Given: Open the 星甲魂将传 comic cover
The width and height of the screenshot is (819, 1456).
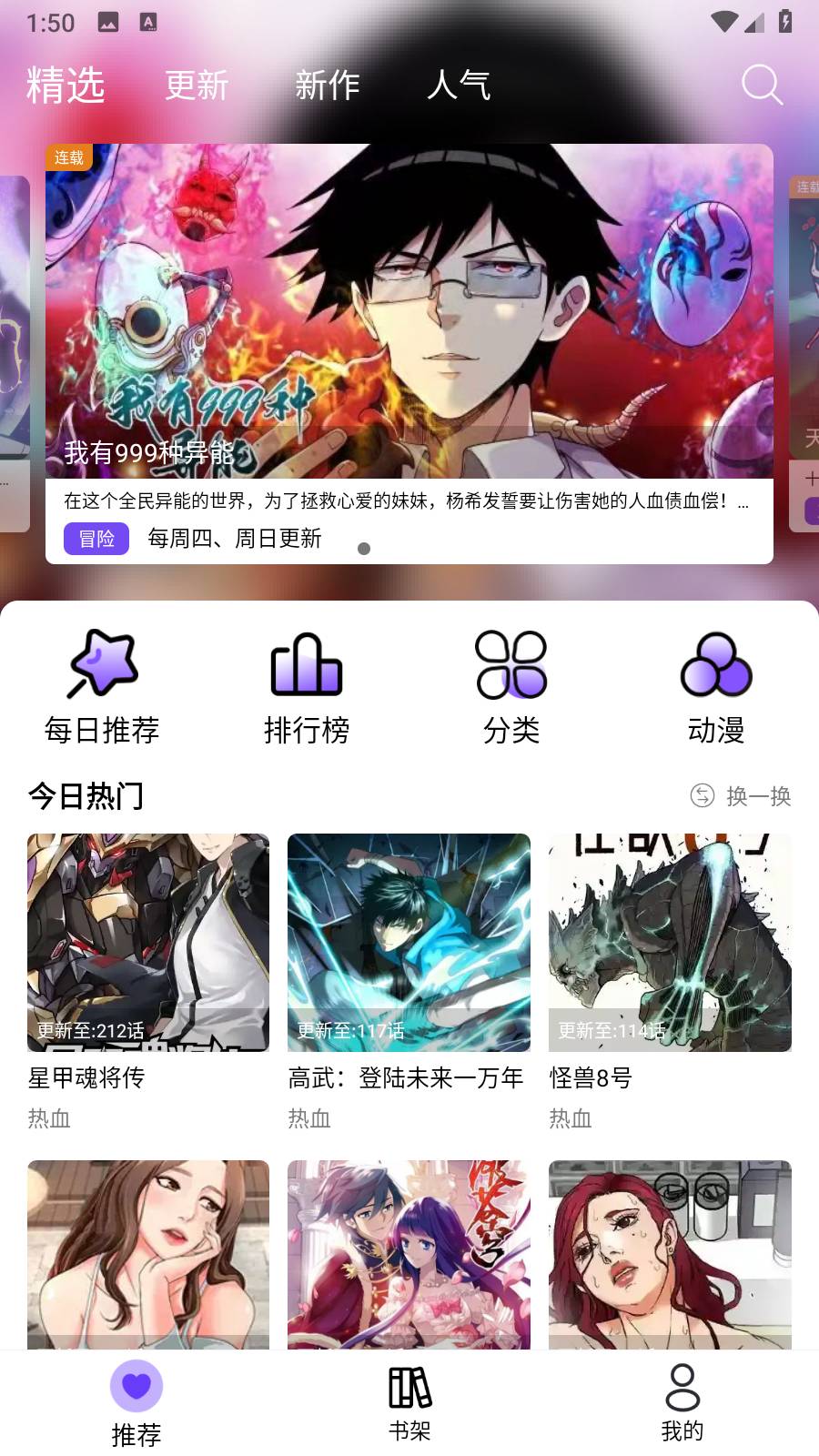Looking at the screenshot, I should pyautogui.click(x=147, y=944).
